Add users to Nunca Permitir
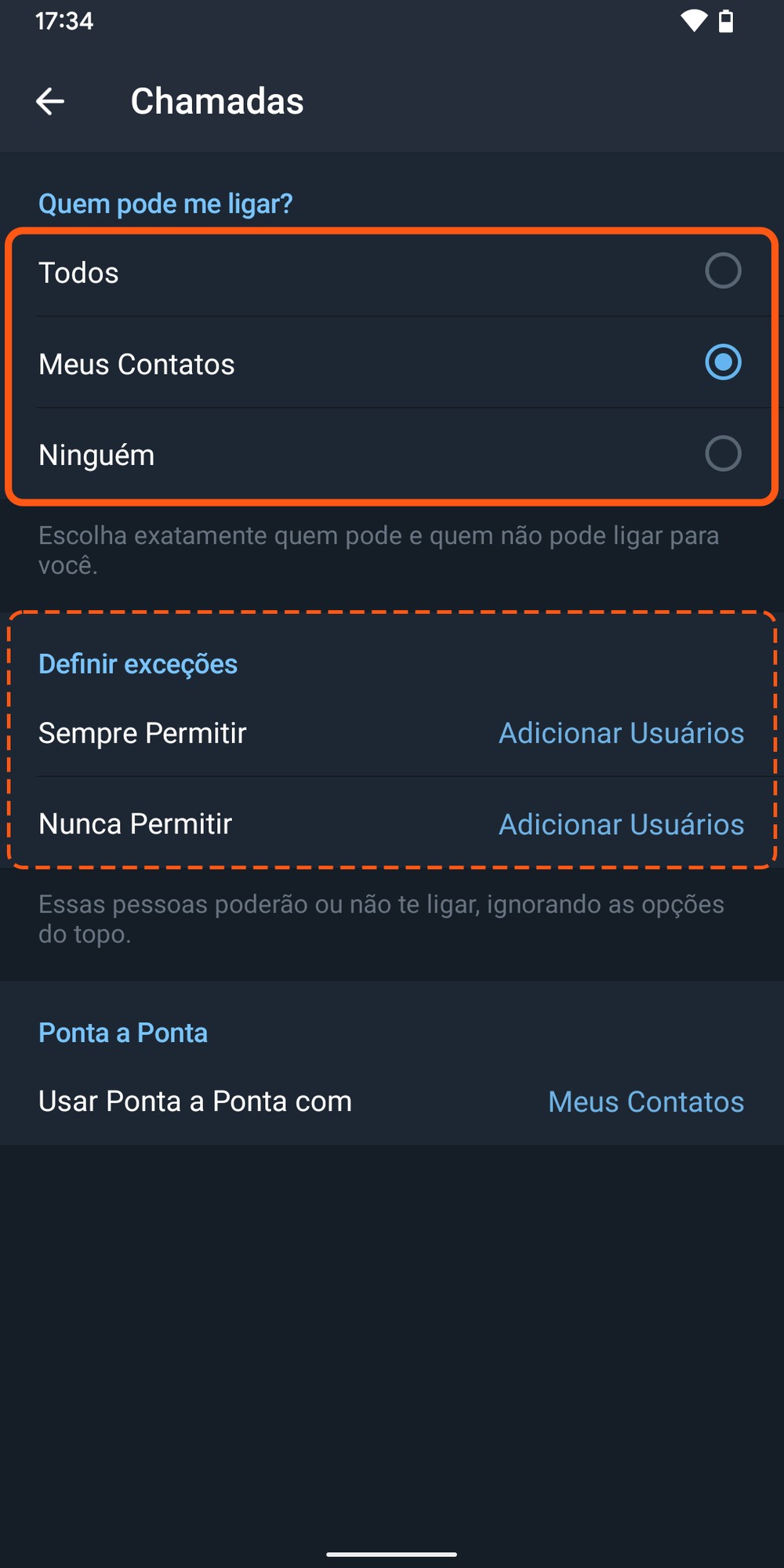Viewport: 784px width, 1568px height. pyautogui.click(x=621, y=824)
